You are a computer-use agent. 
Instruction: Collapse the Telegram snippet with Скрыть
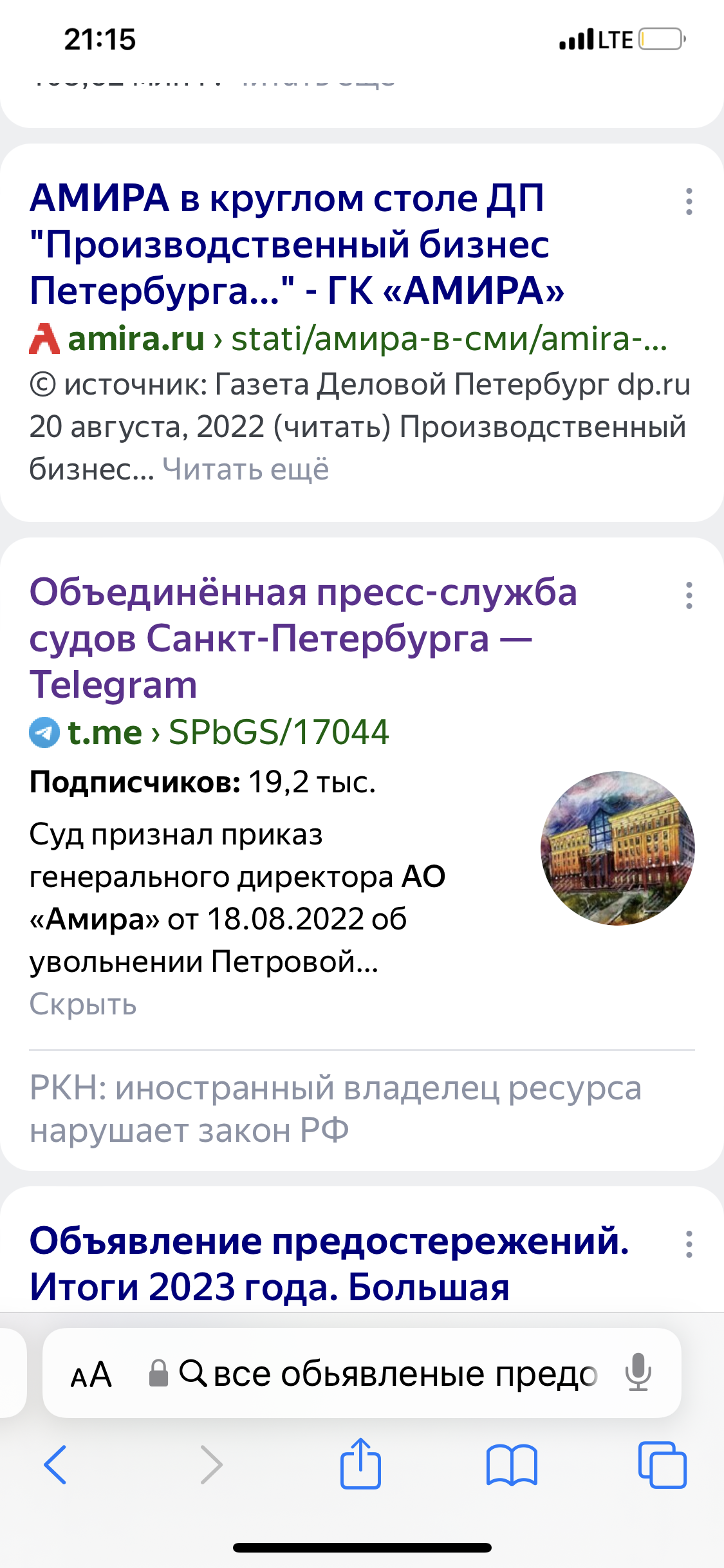pos(83,1004)
